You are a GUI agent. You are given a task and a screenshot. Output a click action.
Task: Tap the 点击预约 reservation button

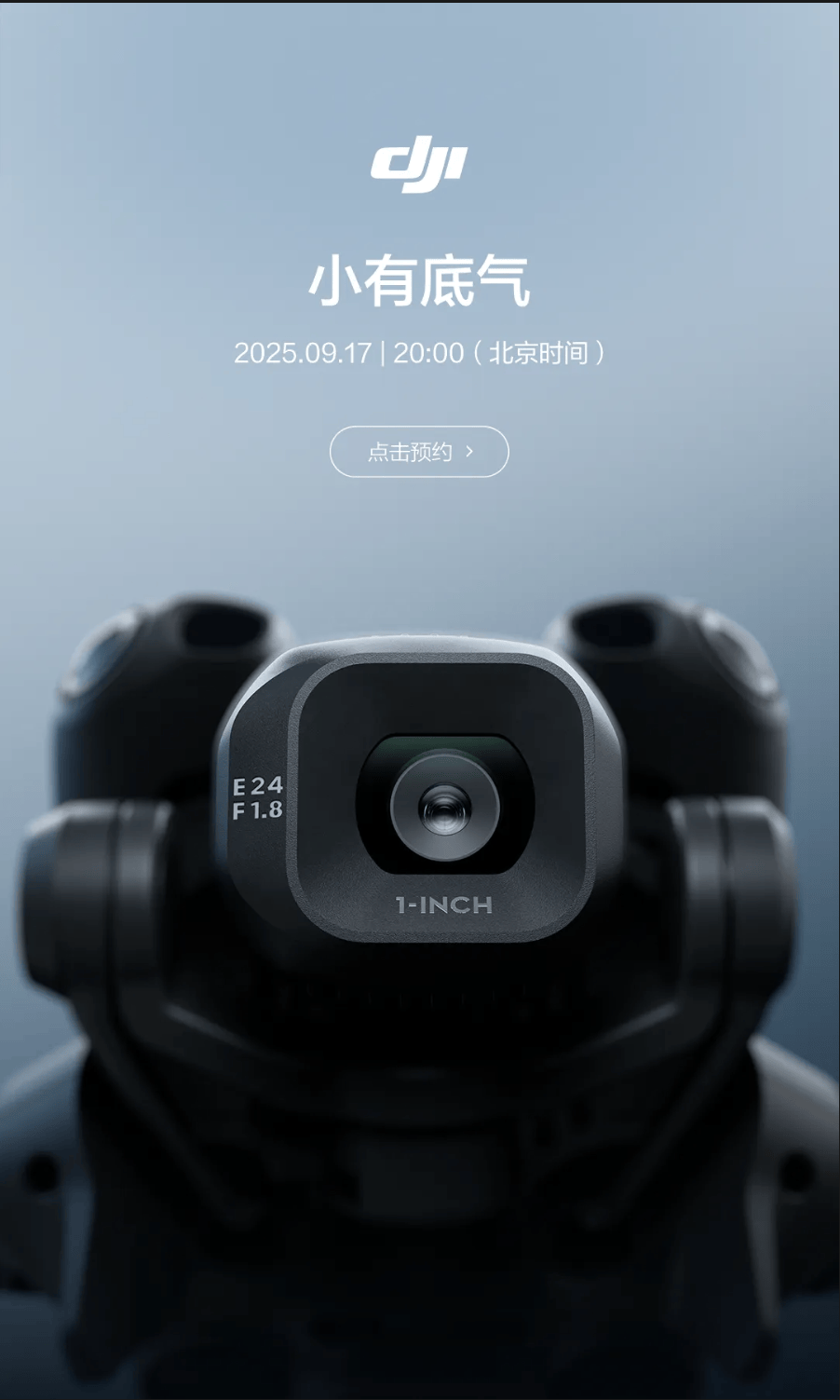(419, 452)
